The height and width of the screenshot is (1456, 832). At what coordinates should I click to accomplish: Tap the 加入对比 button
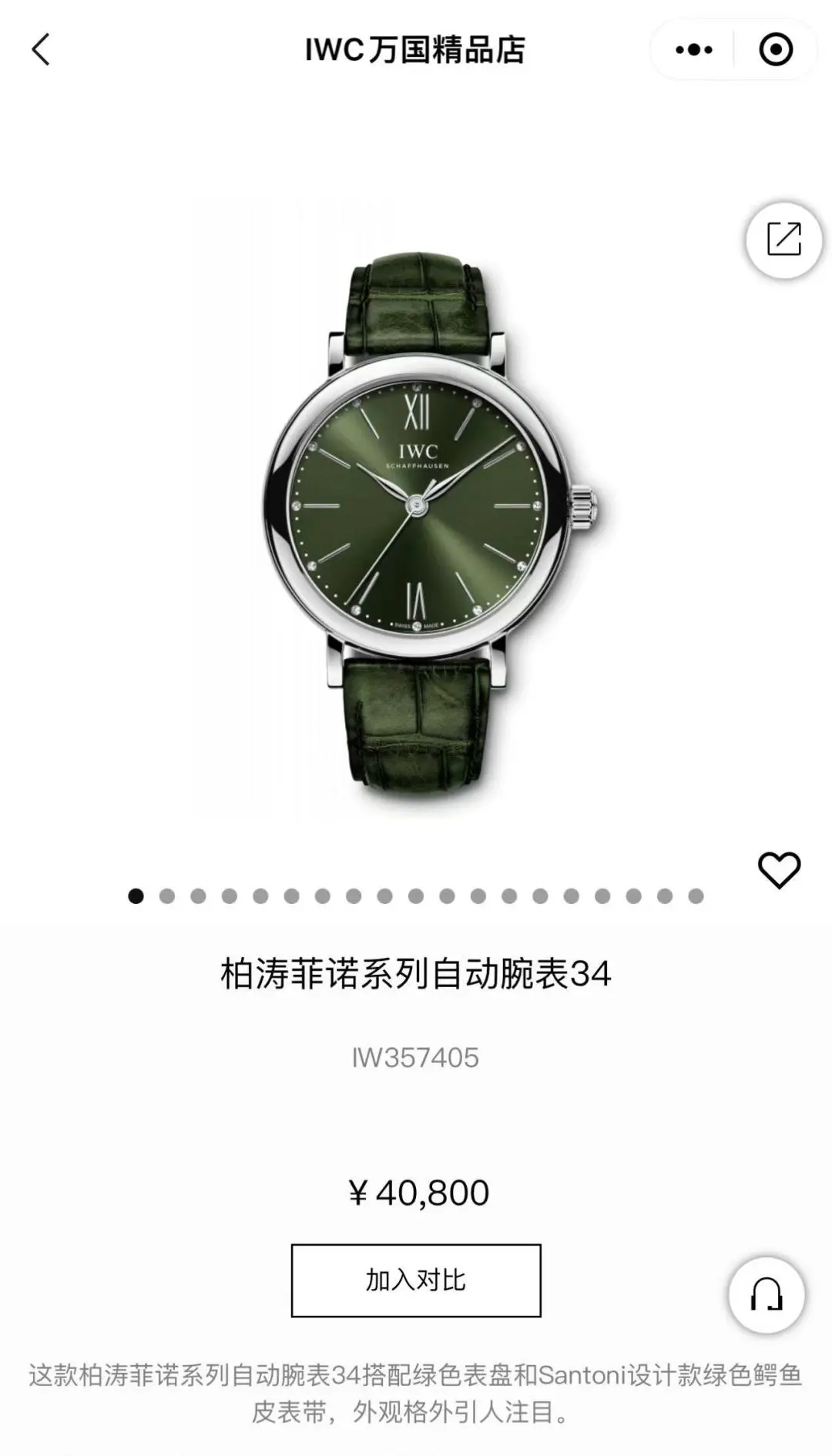click(416, 1280)
